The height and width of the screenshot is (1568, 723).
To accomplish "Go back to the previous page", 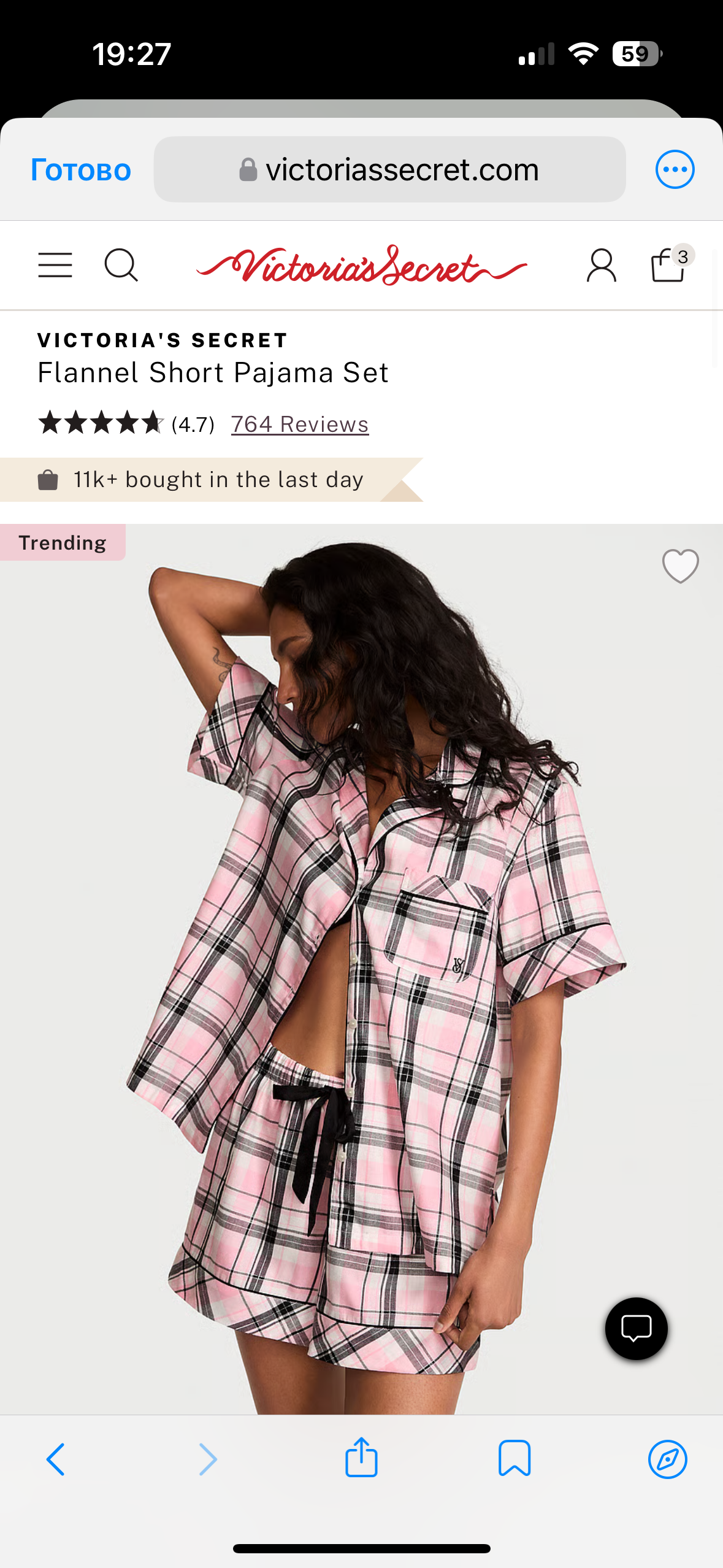I will (x=55, y=1459).
